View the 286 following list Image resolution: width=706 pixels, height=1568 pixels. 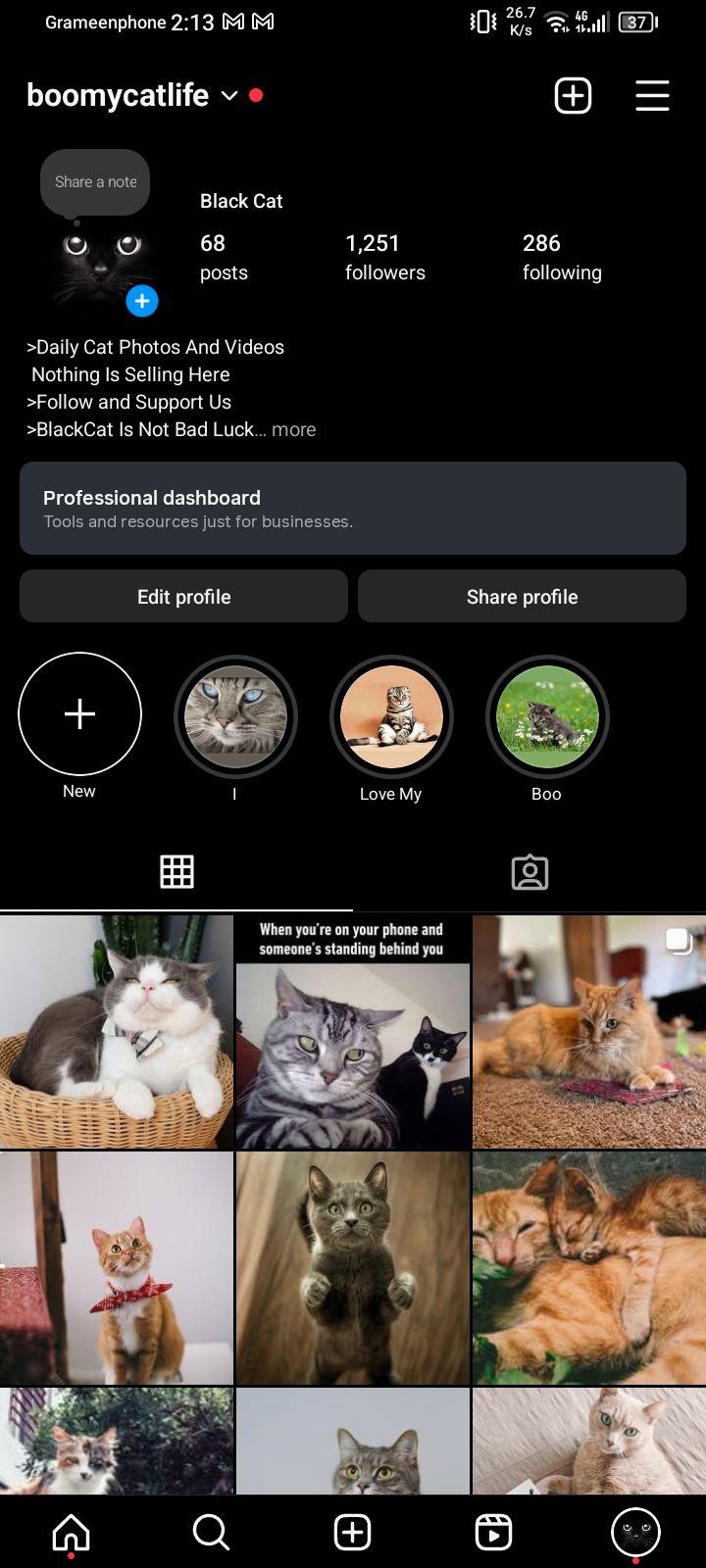click(561, 257)
